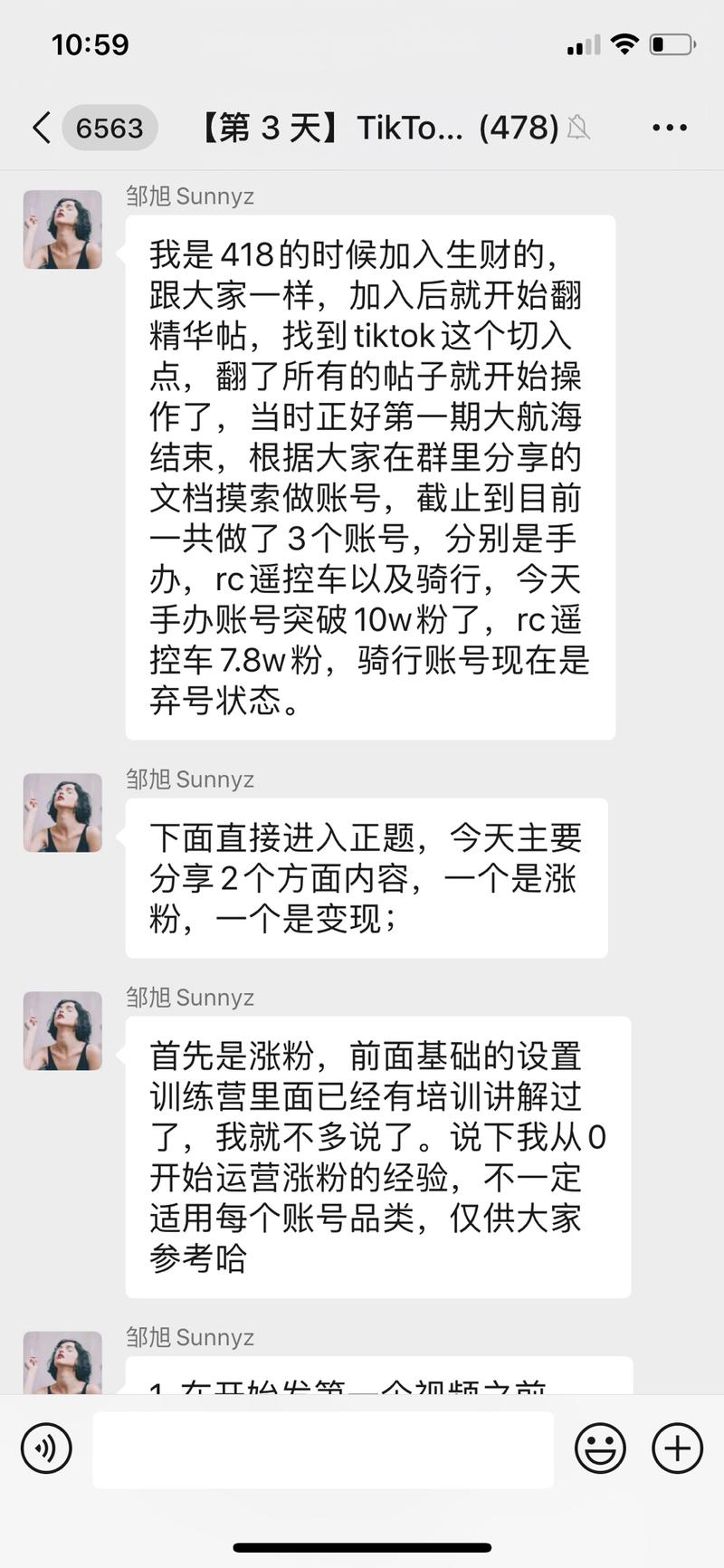Image resolution: width=724 pixels, height=1568 pixels.
Task: Tap the sender name 邹旭 Sunnyz
Action: 189,196
